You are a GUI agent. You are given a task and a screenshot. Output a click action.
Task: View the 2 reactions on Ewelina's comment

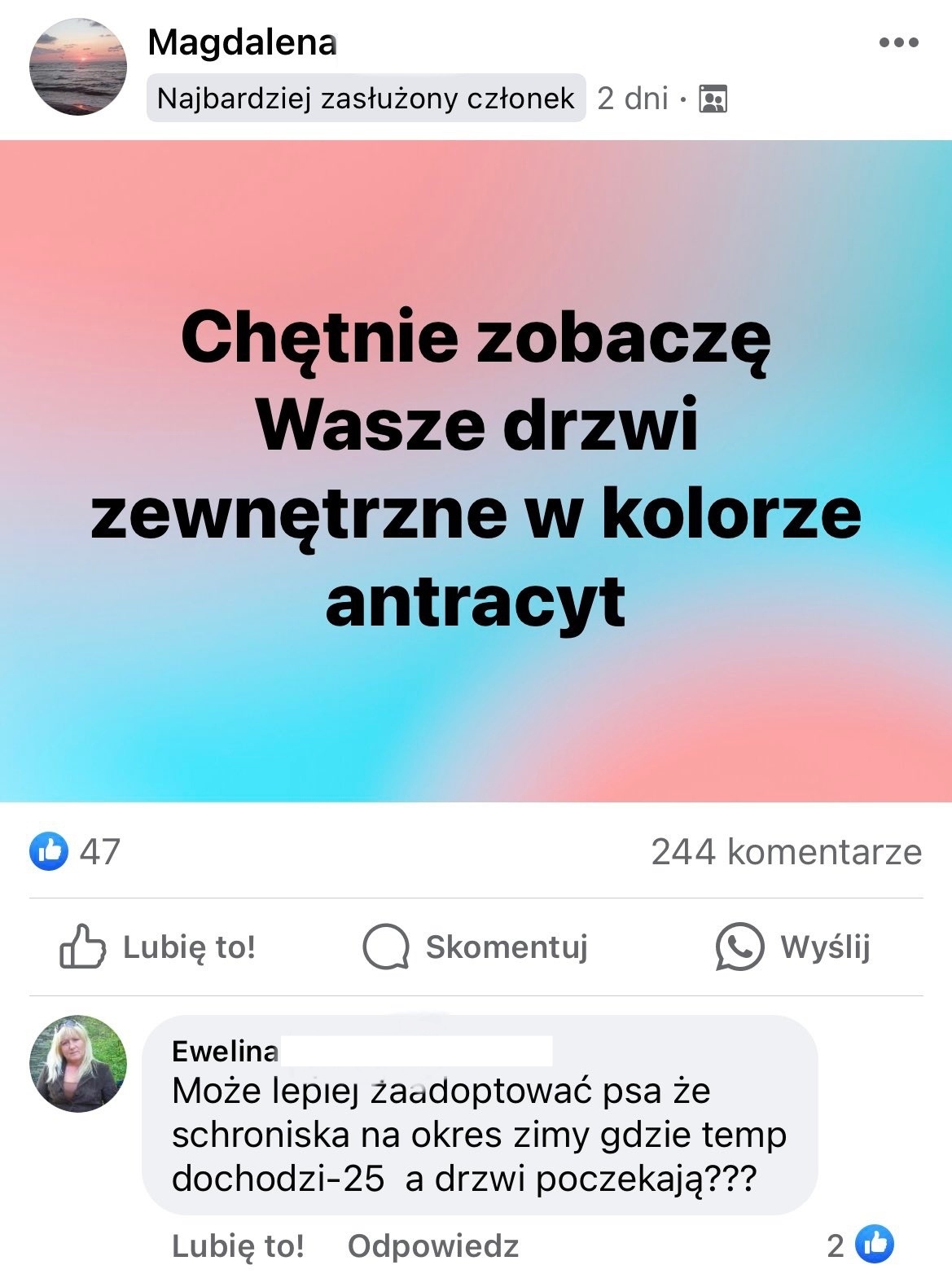point(861,1245)
